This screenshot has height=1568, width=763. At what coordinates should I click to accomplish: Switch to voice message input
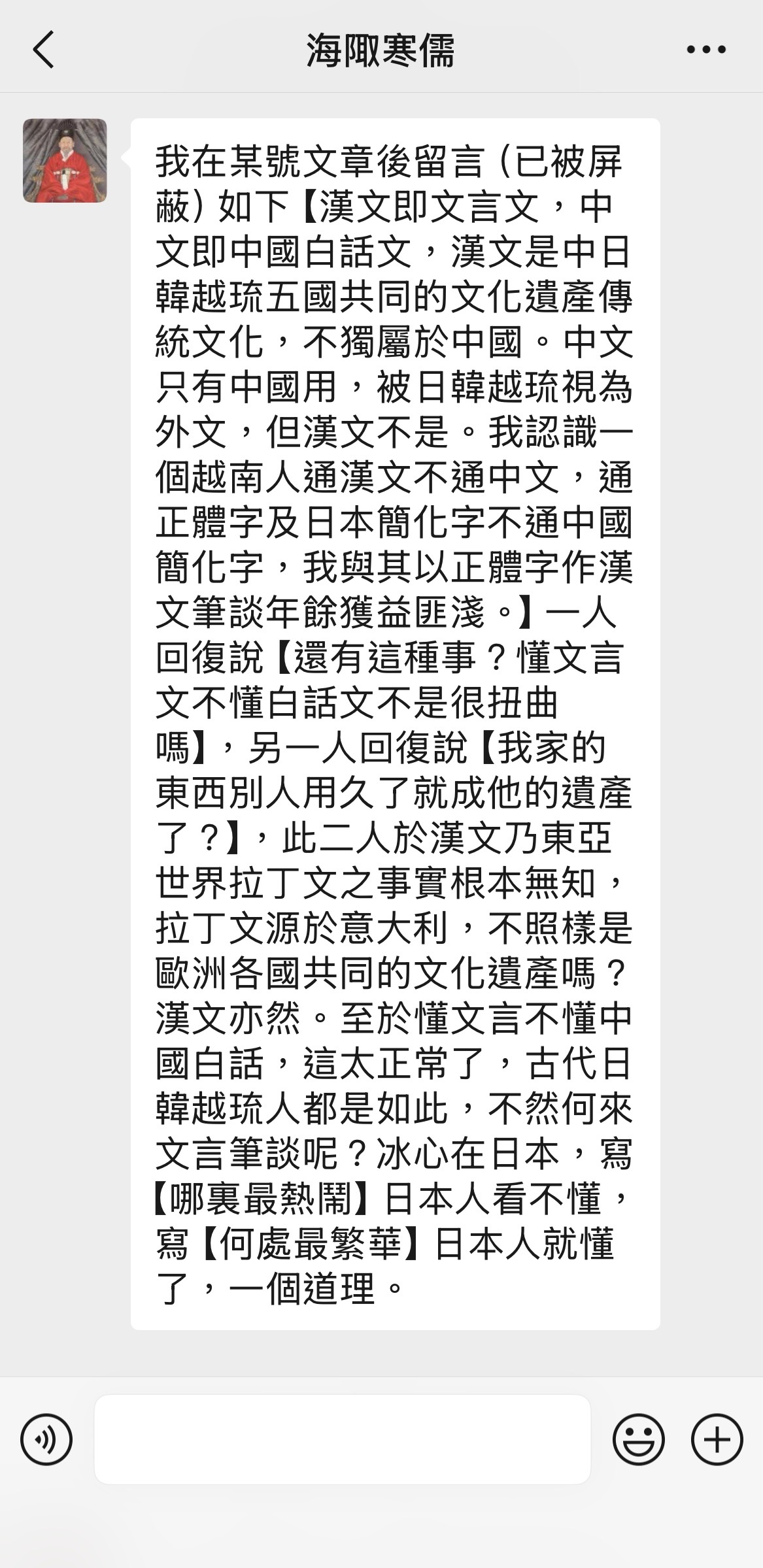pyautogui.click(x=46, y=1439)
